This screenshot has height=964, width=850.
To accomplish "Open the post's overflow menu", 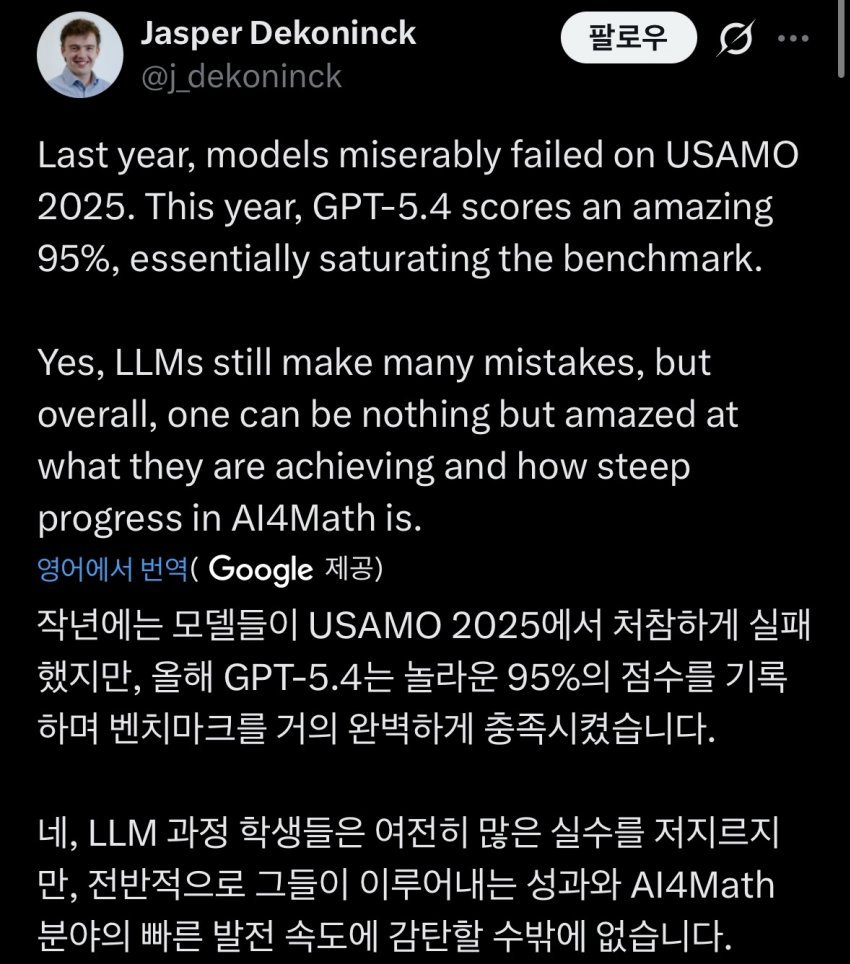I will click(793, 39).
